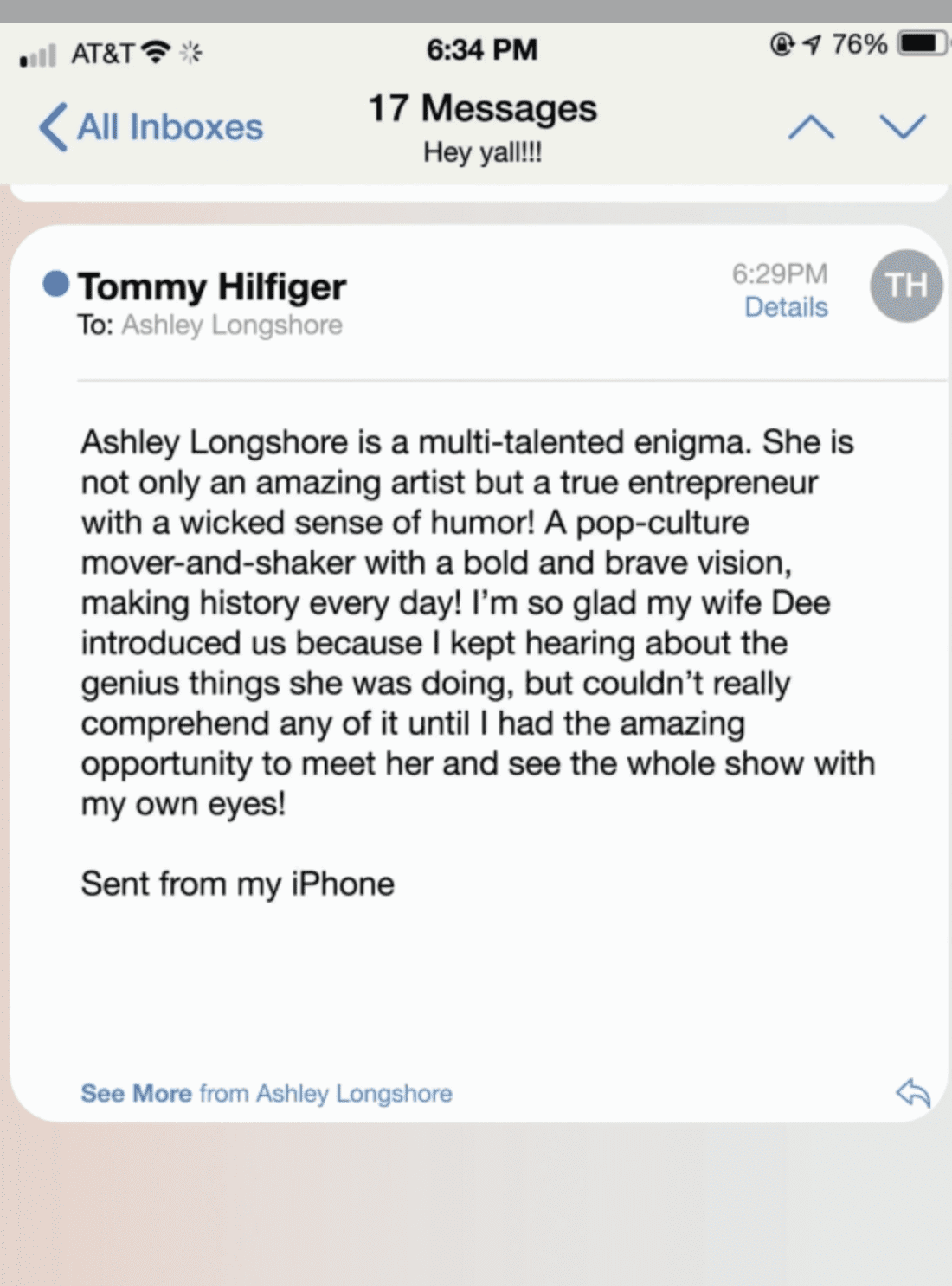Tap the Details link
This screenshot has width=952, height=1286.
pyautogui.click(x=784, y=307)
